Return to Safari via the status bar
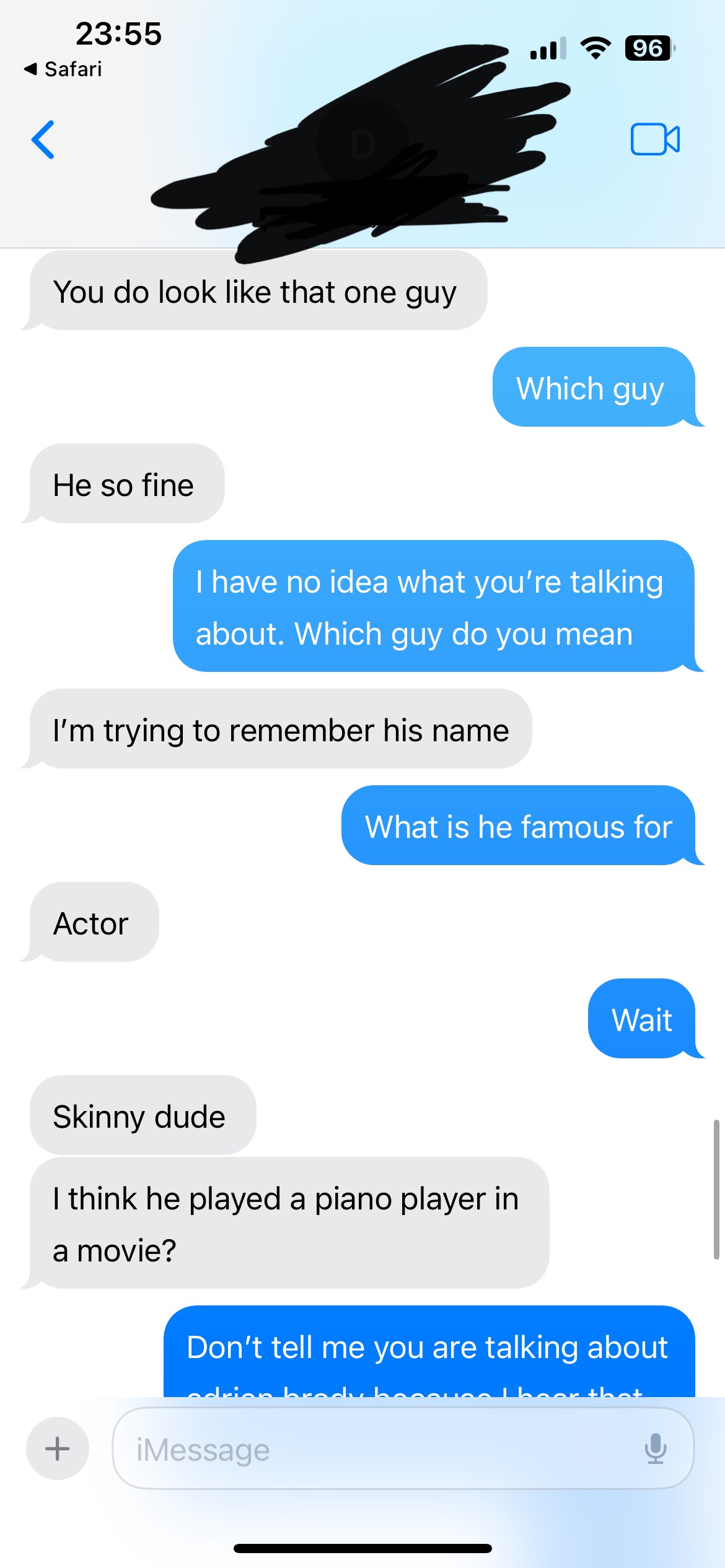 (x=63, y=69)
